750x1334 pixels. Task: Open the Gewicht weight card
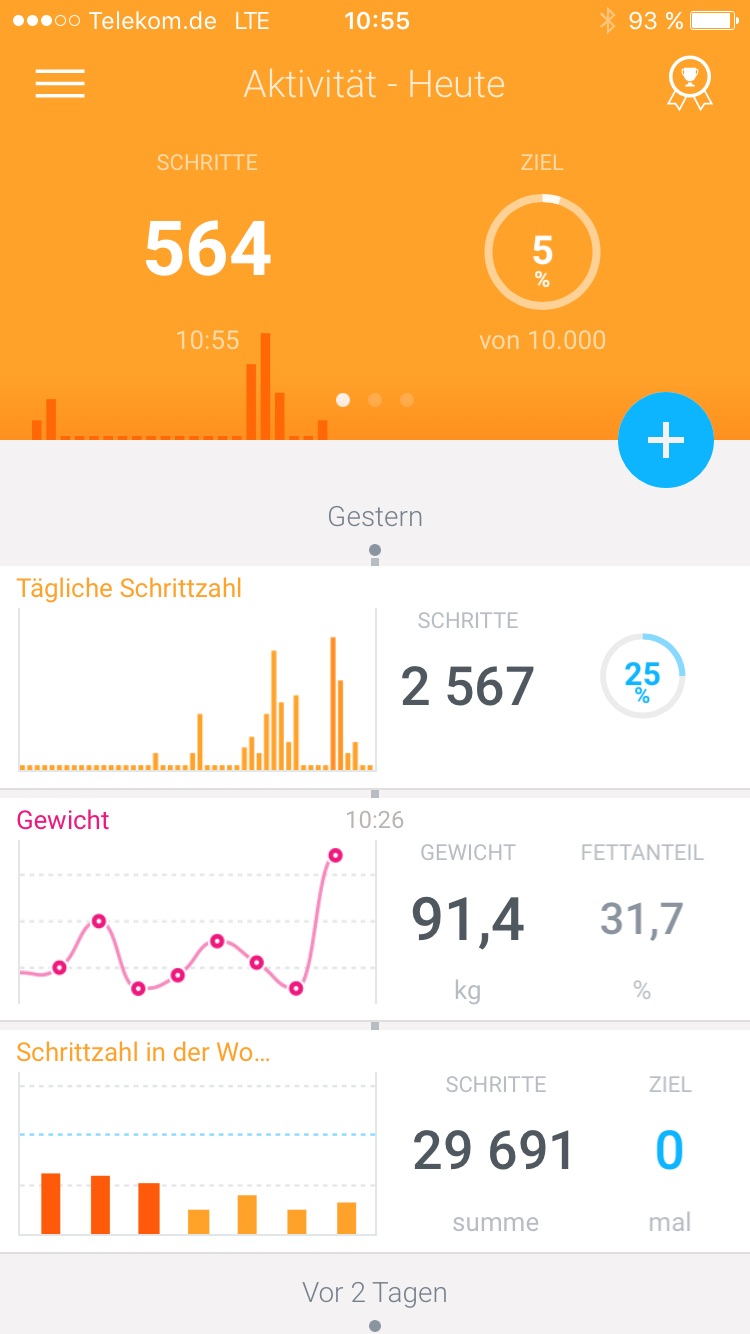pyautogui.click(x=375, y=909)
